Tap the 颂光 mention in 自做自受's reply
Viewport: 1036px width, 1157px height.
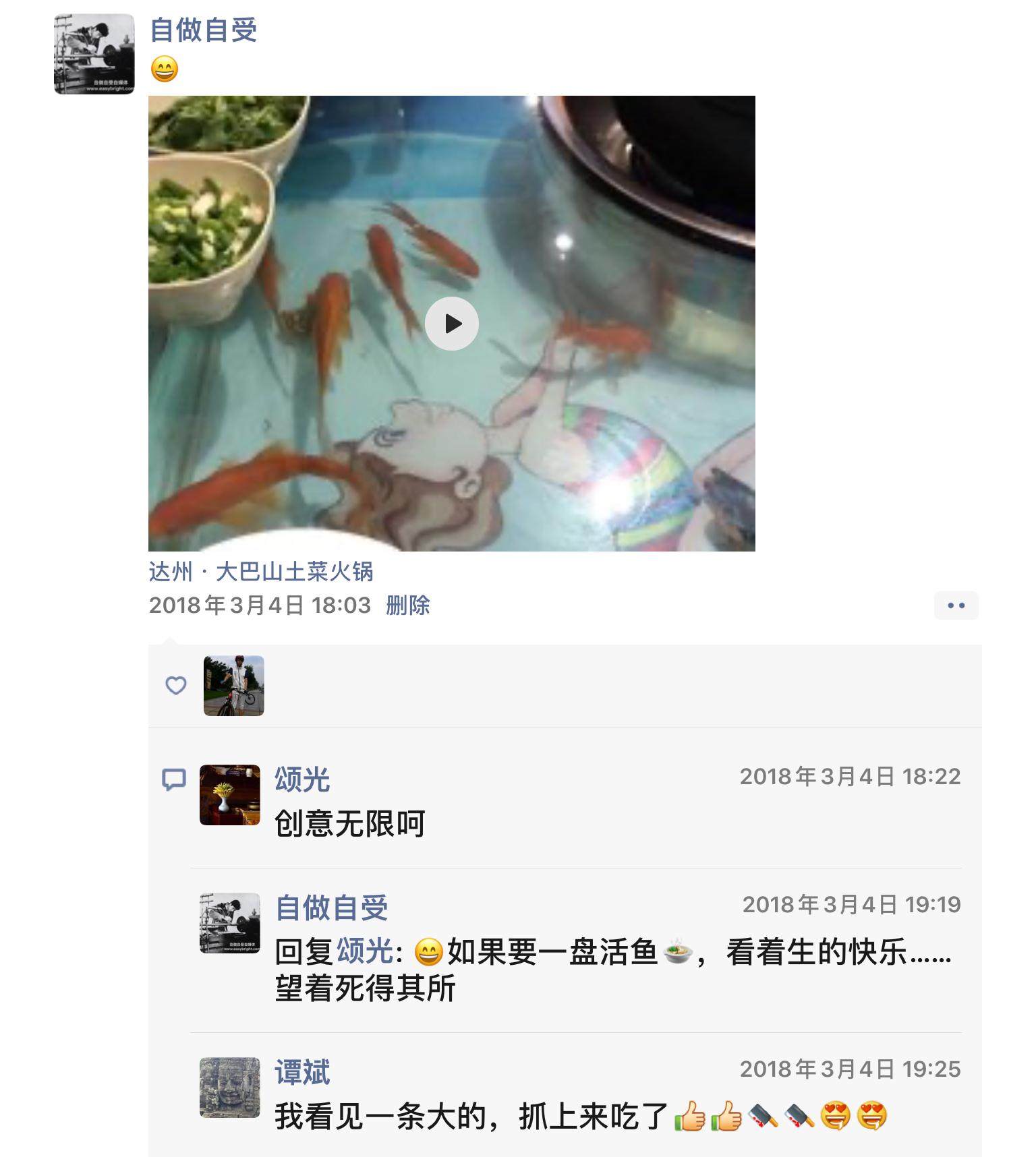(x=365, y=952)
